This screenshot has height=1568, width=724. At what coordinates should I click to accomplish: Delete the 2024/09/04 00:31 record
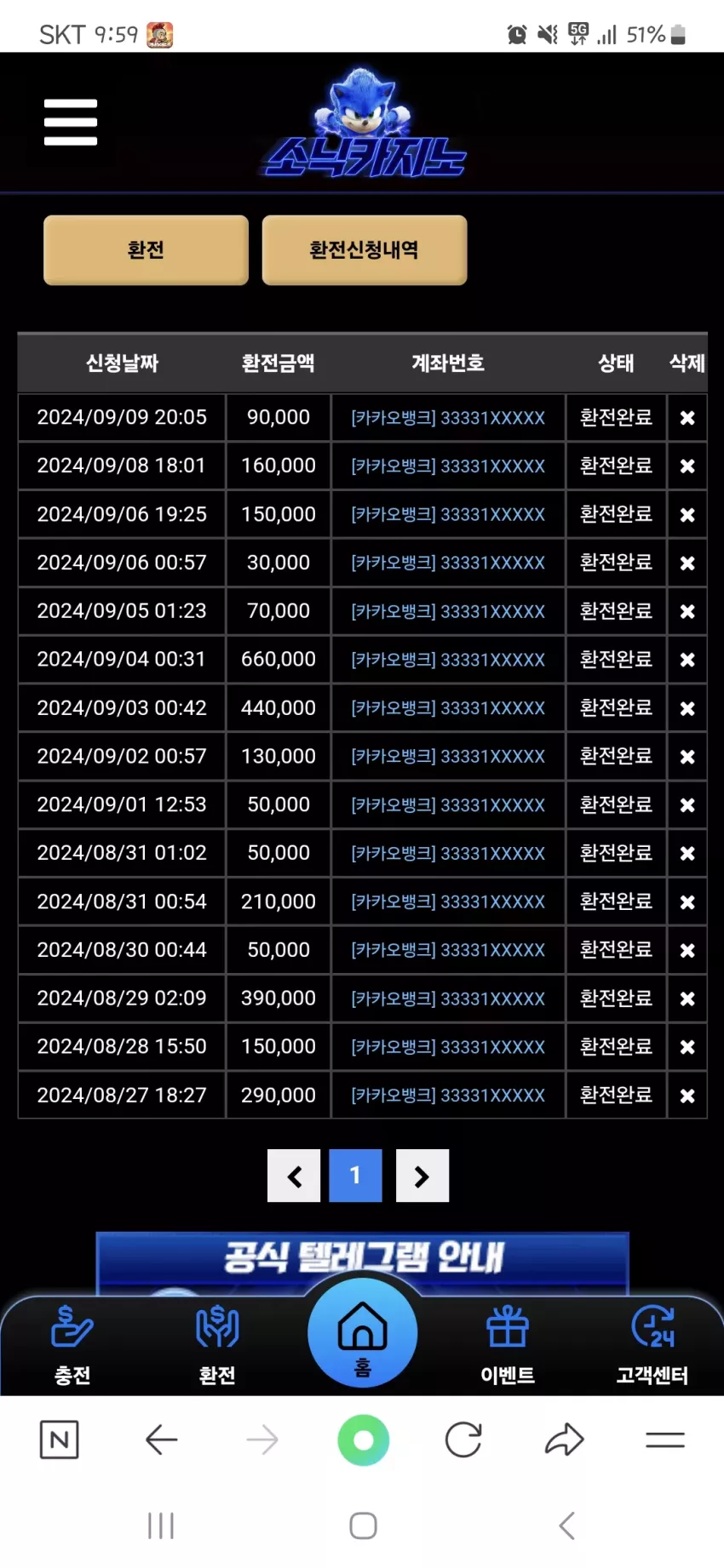pyautogui.click(x=687, y=660)
